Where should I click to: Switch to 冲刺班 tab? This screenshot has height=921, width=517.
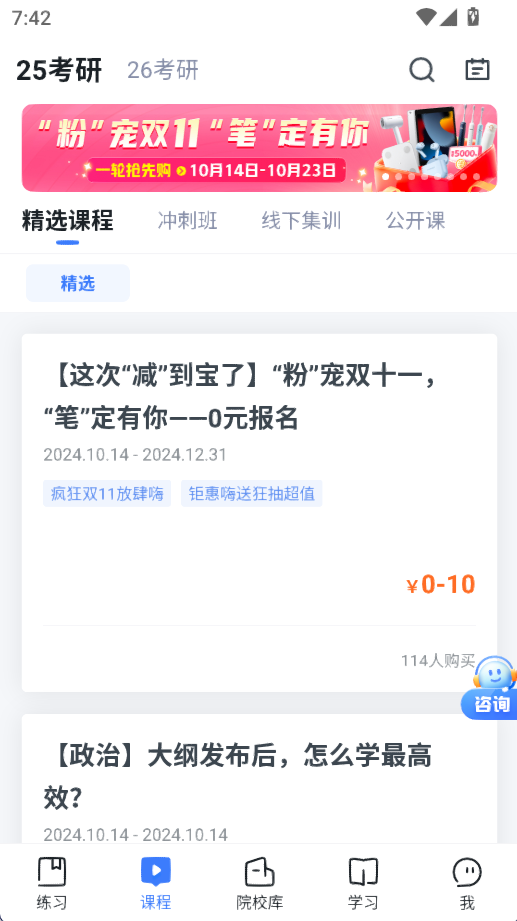pyautogui.click(x=187, y=221)
